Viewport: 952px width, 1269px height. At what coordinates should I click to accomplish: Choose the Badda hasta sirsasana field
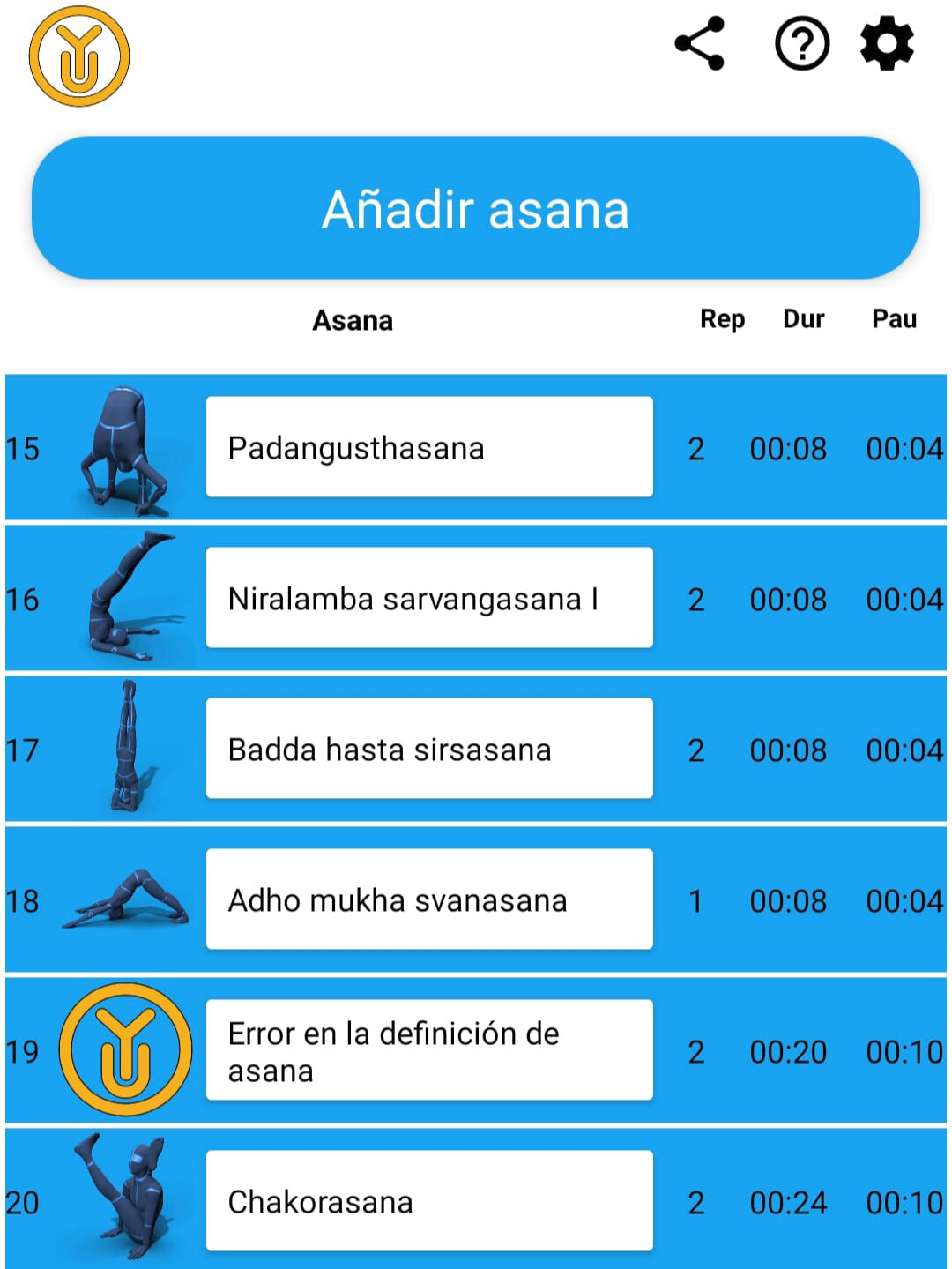pyautogui.click(x=429, y=749)
